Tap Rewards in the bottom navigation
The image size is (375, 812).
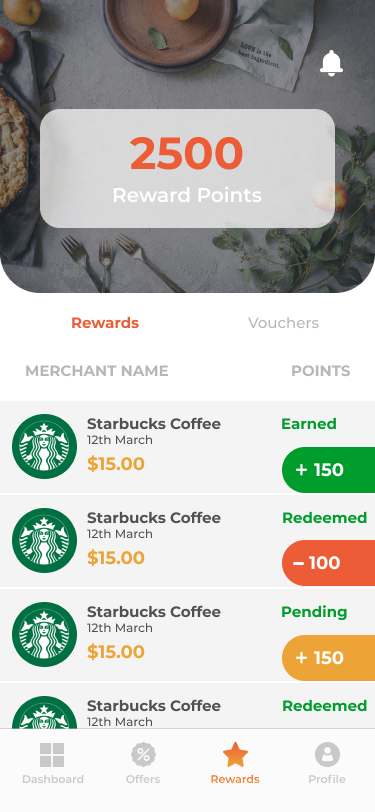(x=235, y=764)
